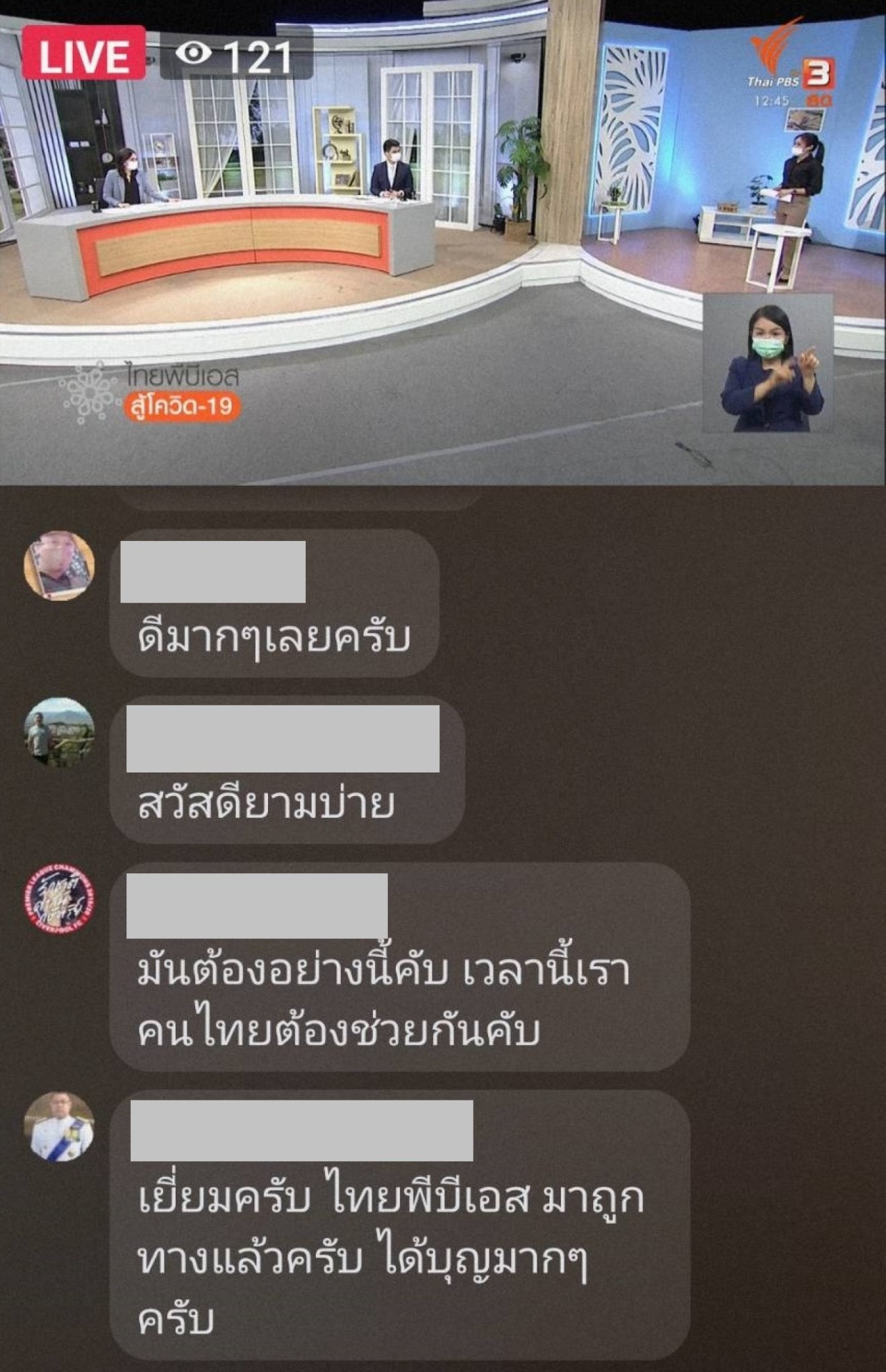Open profile of the 'ดีมากๆเลยครับ' commenter
Screen dimensions: 886x1372
point(59,566)
